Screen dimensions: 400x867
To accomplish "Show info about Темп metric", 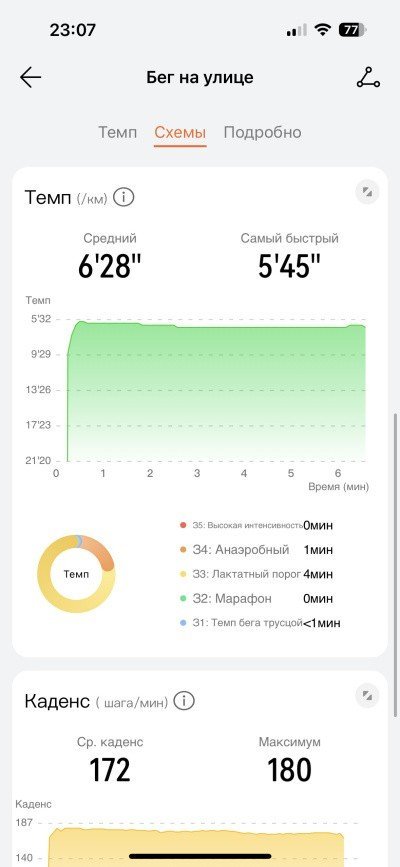I will tap(123, 197).
